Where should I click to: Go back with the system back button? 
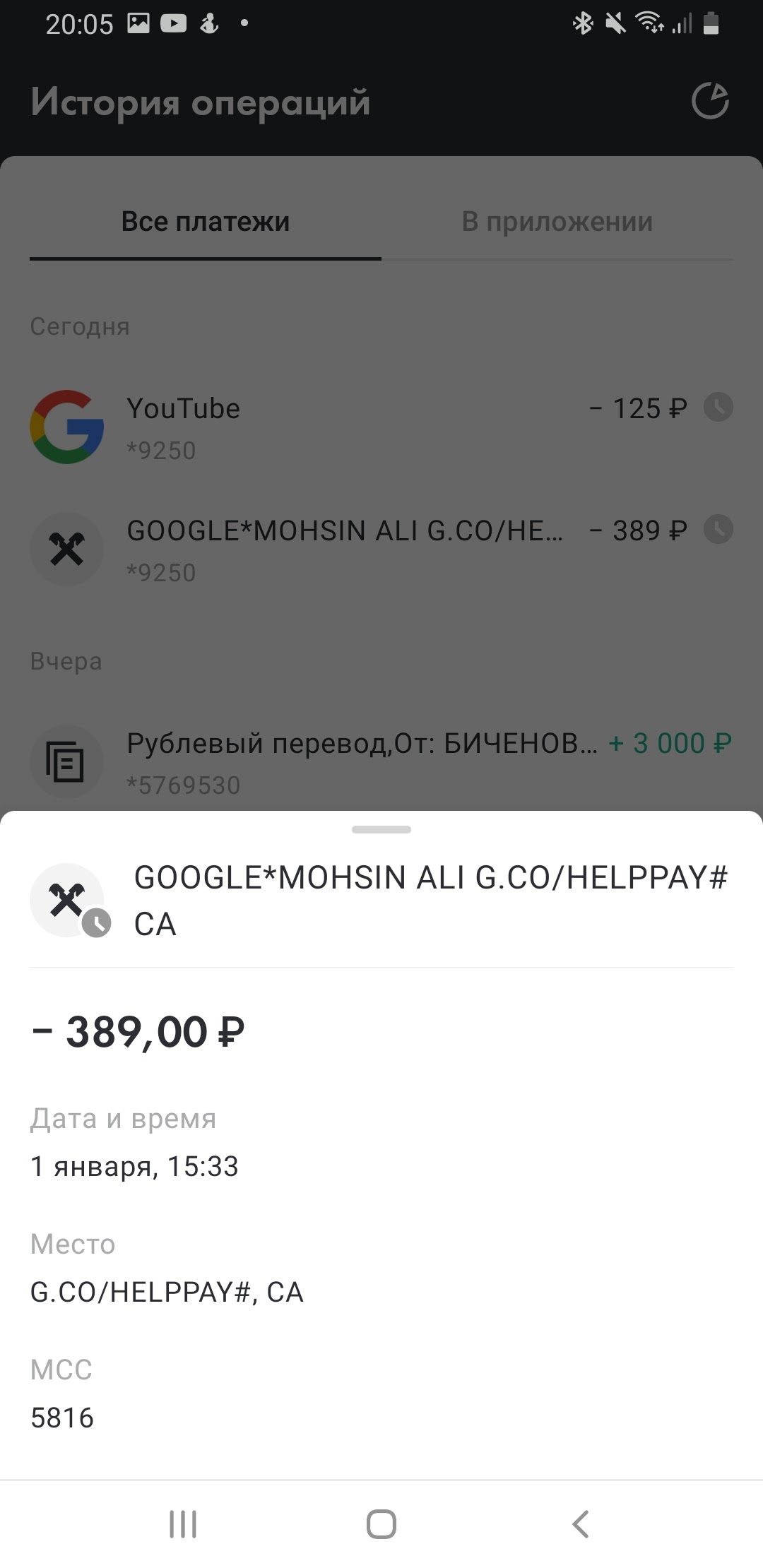coord(580,1524)
